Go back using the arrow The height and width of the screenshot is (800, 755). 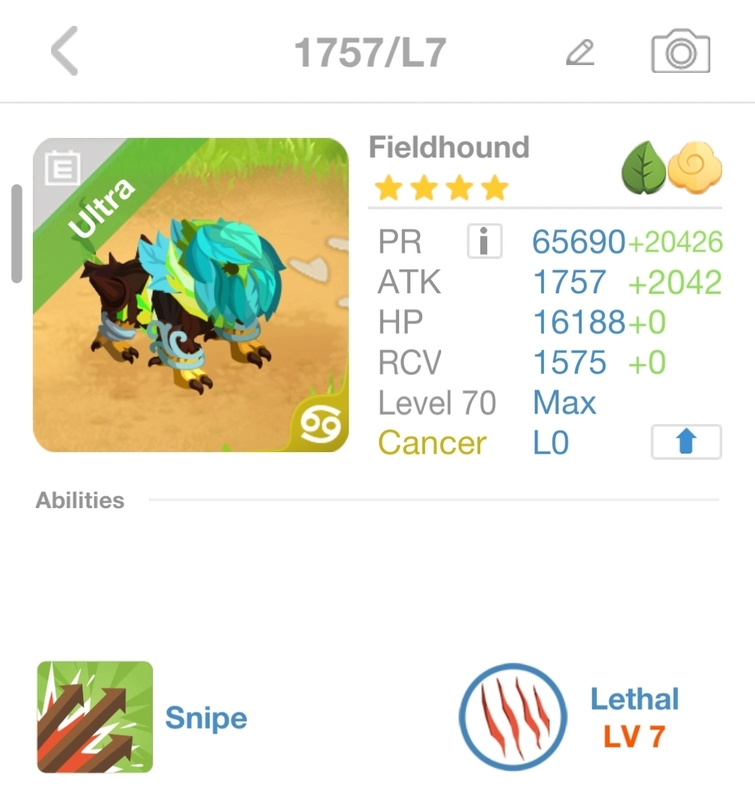point(65,52)
